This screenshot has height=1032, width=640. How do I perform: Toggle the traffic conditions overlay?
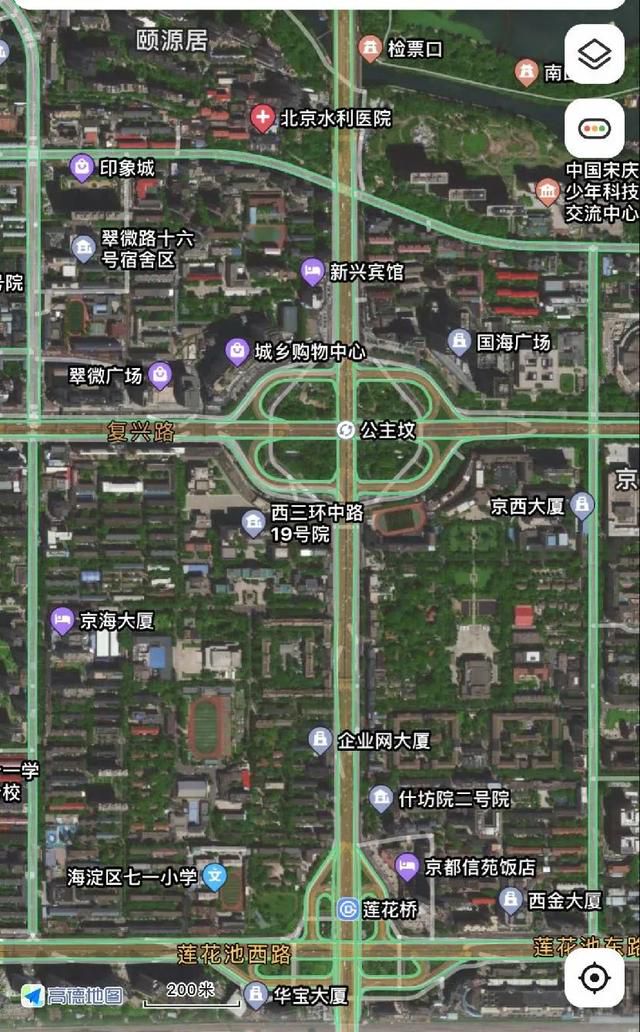594,128
